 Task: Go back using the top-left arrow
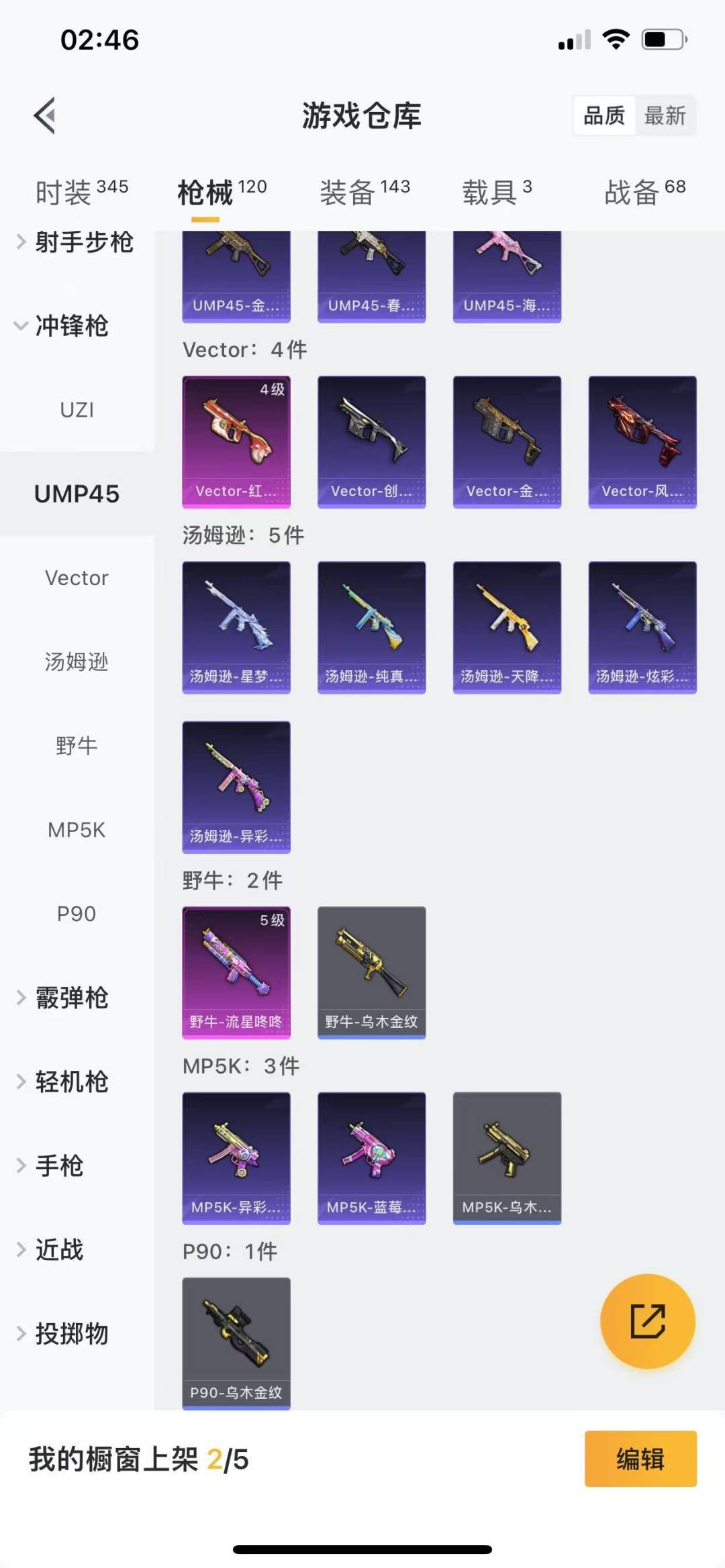coord(45,115)
